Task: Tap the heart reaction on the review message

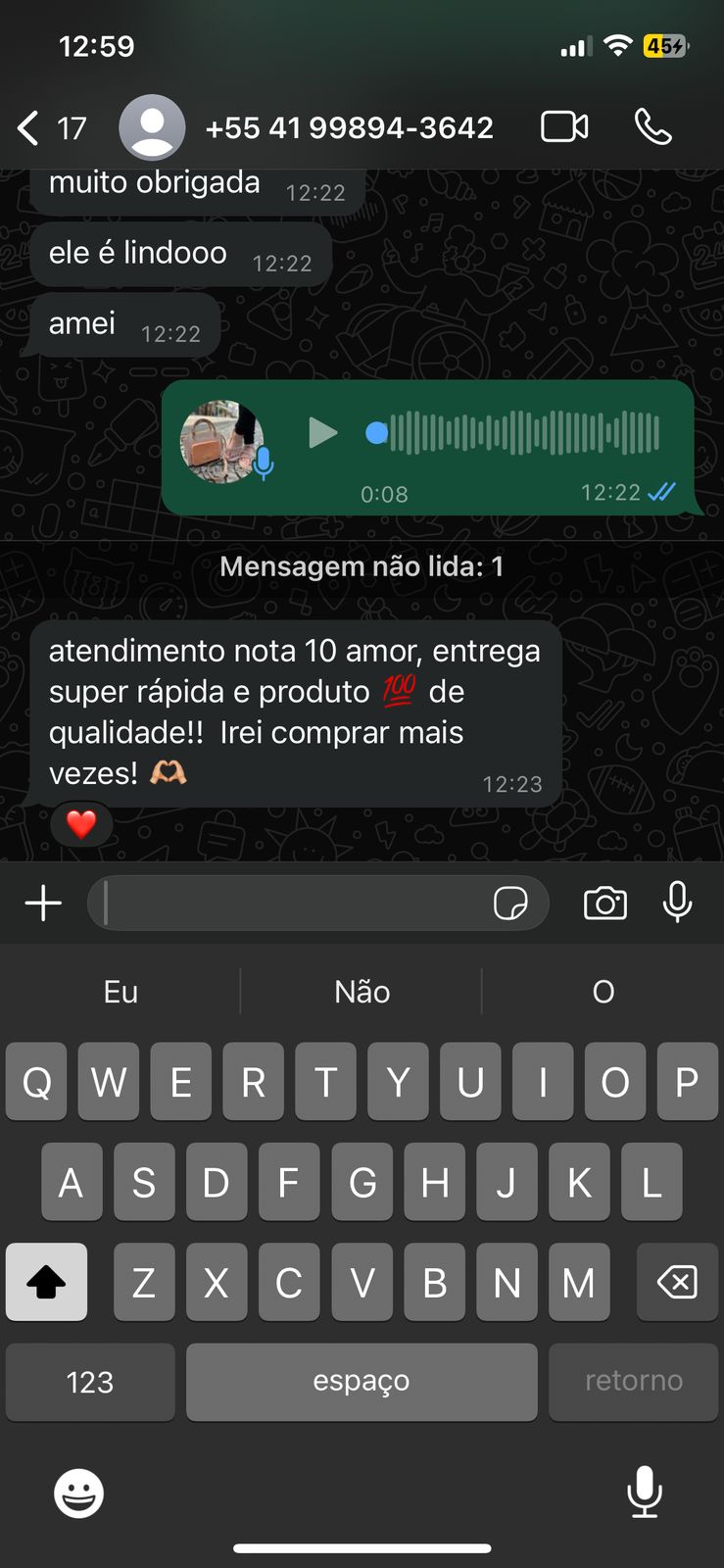Action: point(80,824)
